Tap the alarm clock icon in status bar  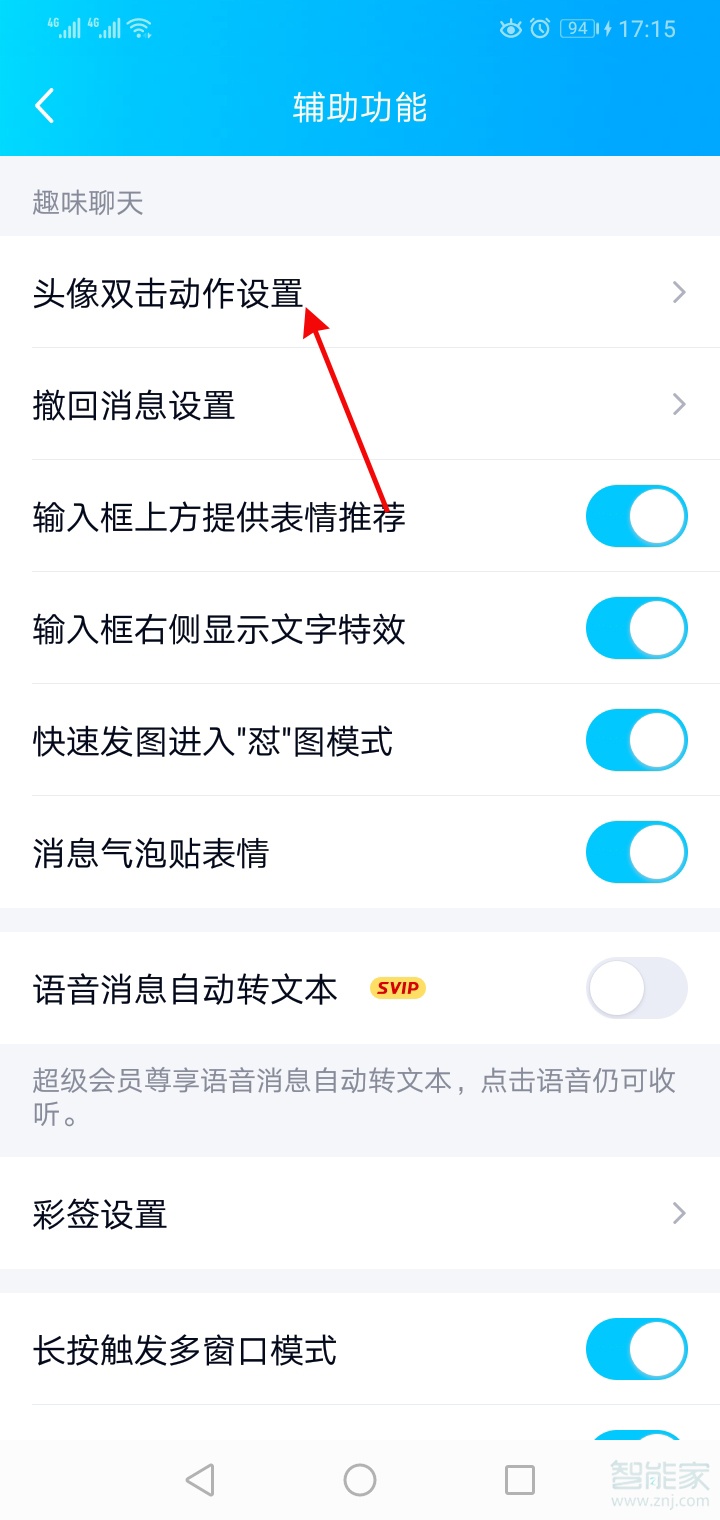539,29
